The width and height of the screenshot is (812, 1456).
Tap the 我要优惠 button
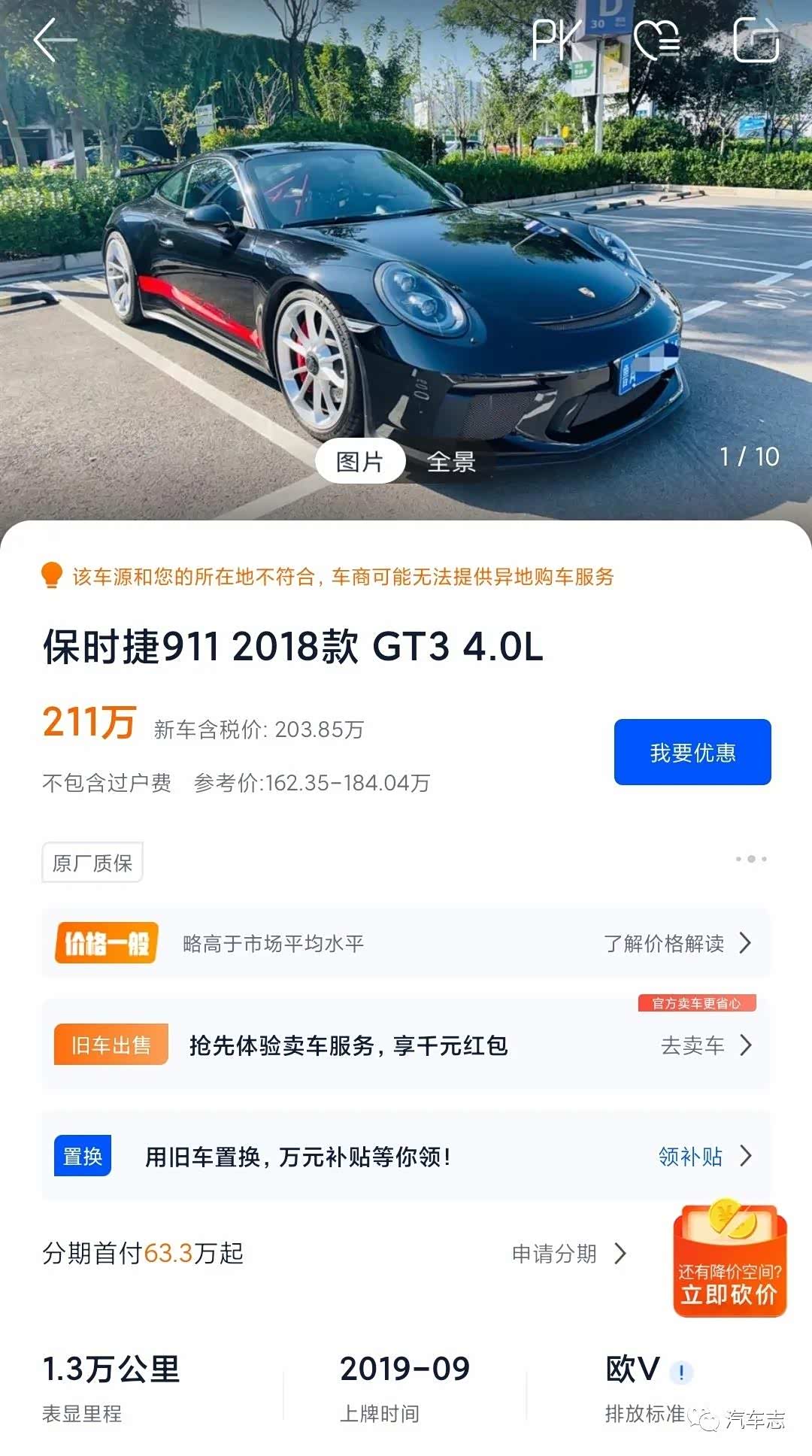point(692,752)
